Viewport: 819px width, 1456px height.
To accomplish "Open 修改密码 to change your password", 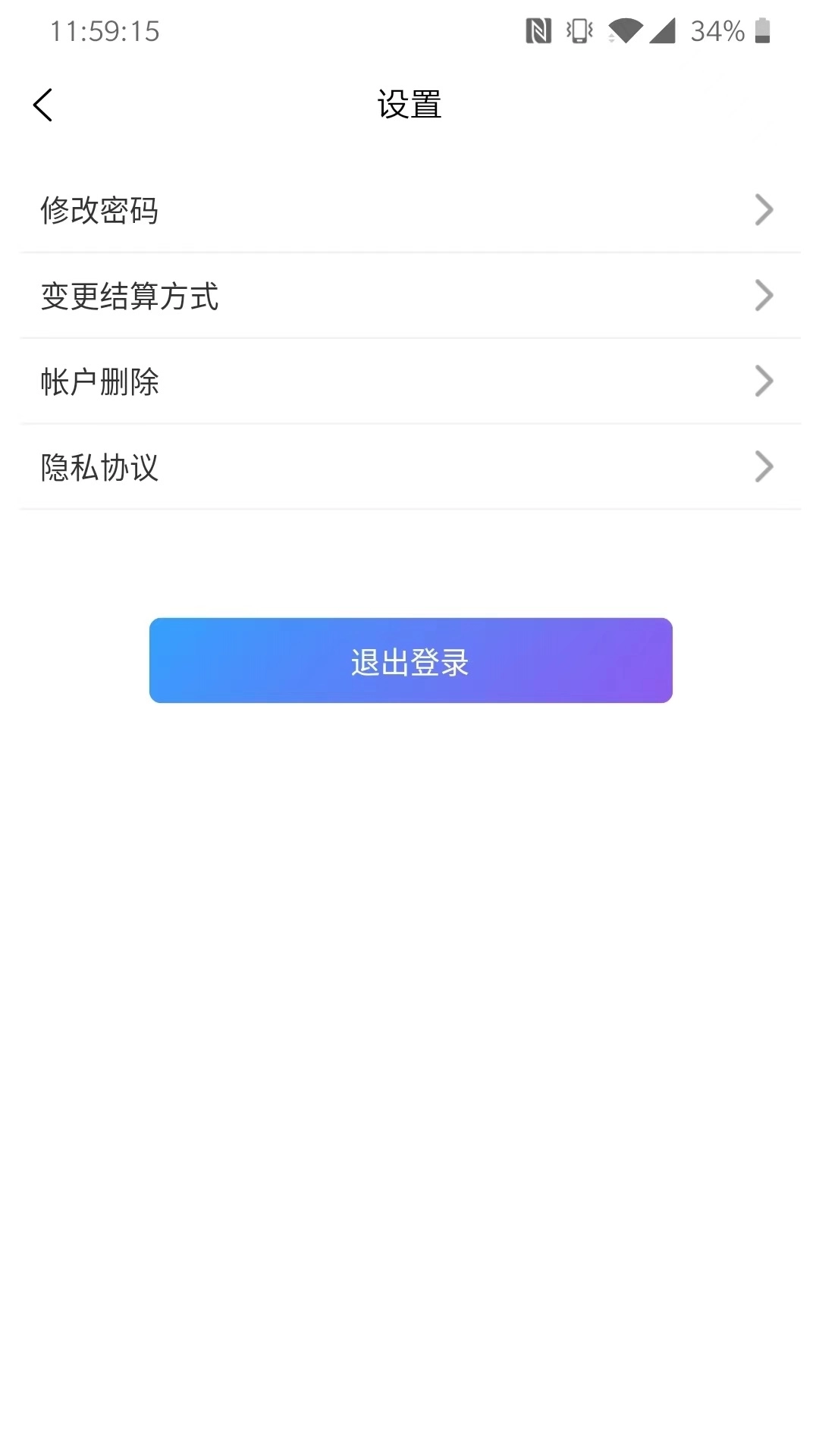I will [409, 210].
